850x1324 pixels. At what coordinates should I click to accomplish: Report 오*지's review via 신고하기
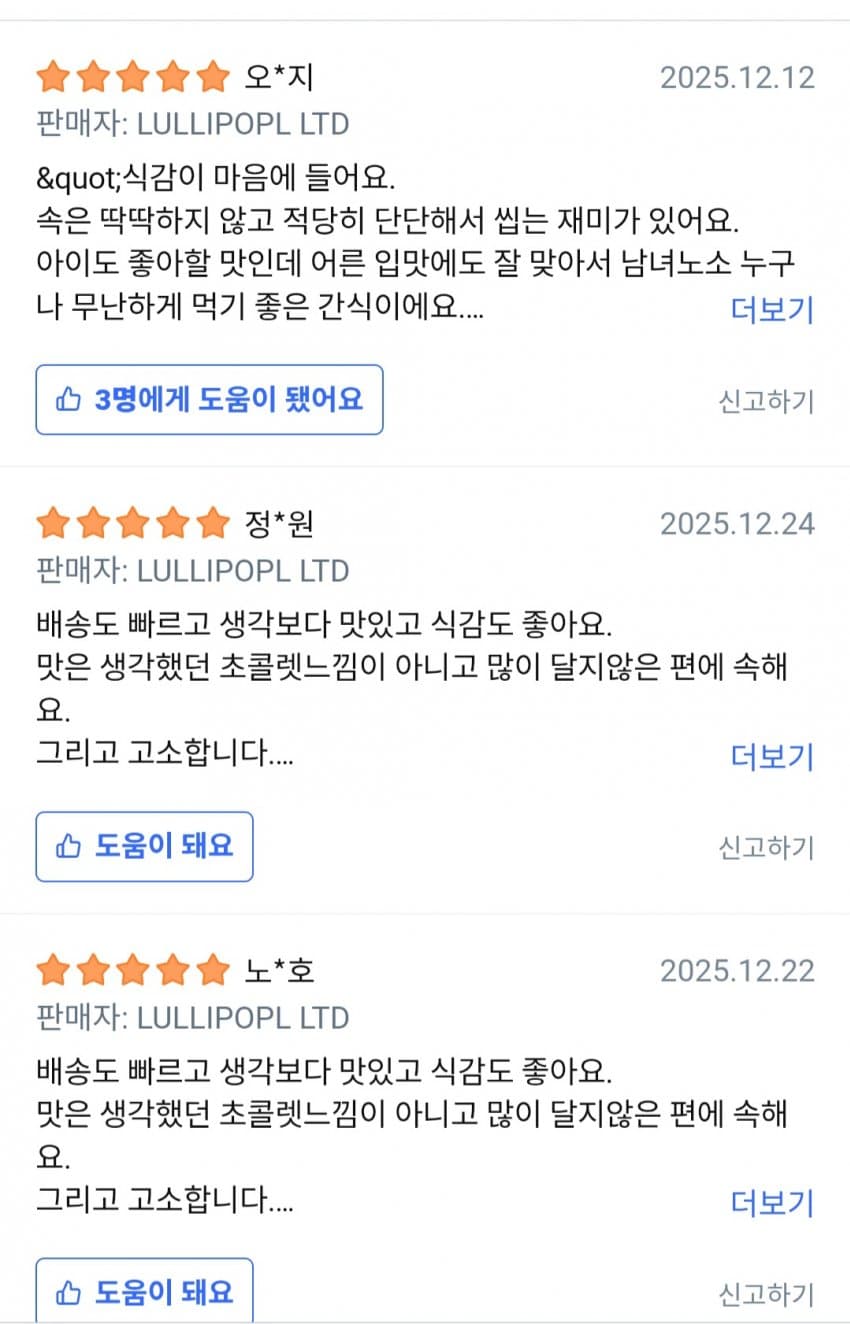(x=766, y=402)
